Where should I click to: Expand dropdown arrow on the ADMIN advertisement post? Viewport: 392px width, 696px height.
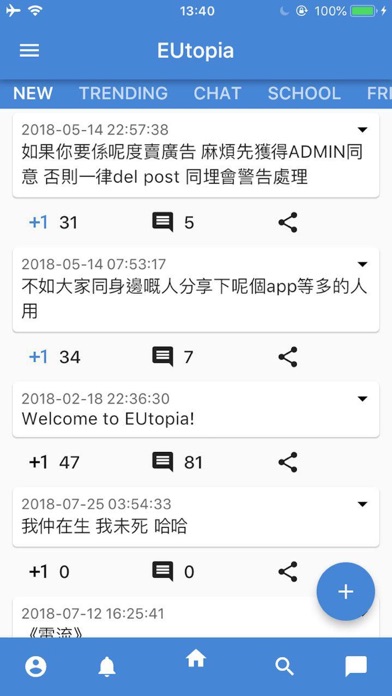(x=363, y=130)
